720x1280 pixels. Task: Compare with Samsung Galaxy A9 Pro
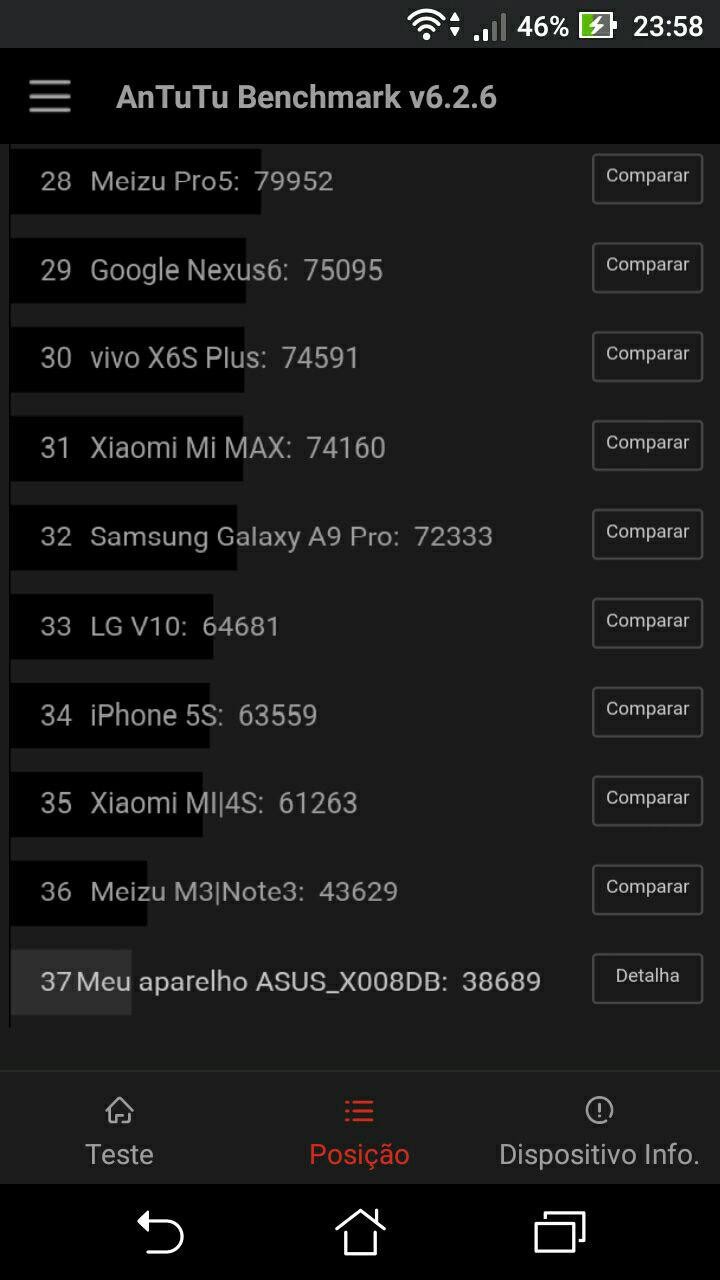tap(647, 534)
